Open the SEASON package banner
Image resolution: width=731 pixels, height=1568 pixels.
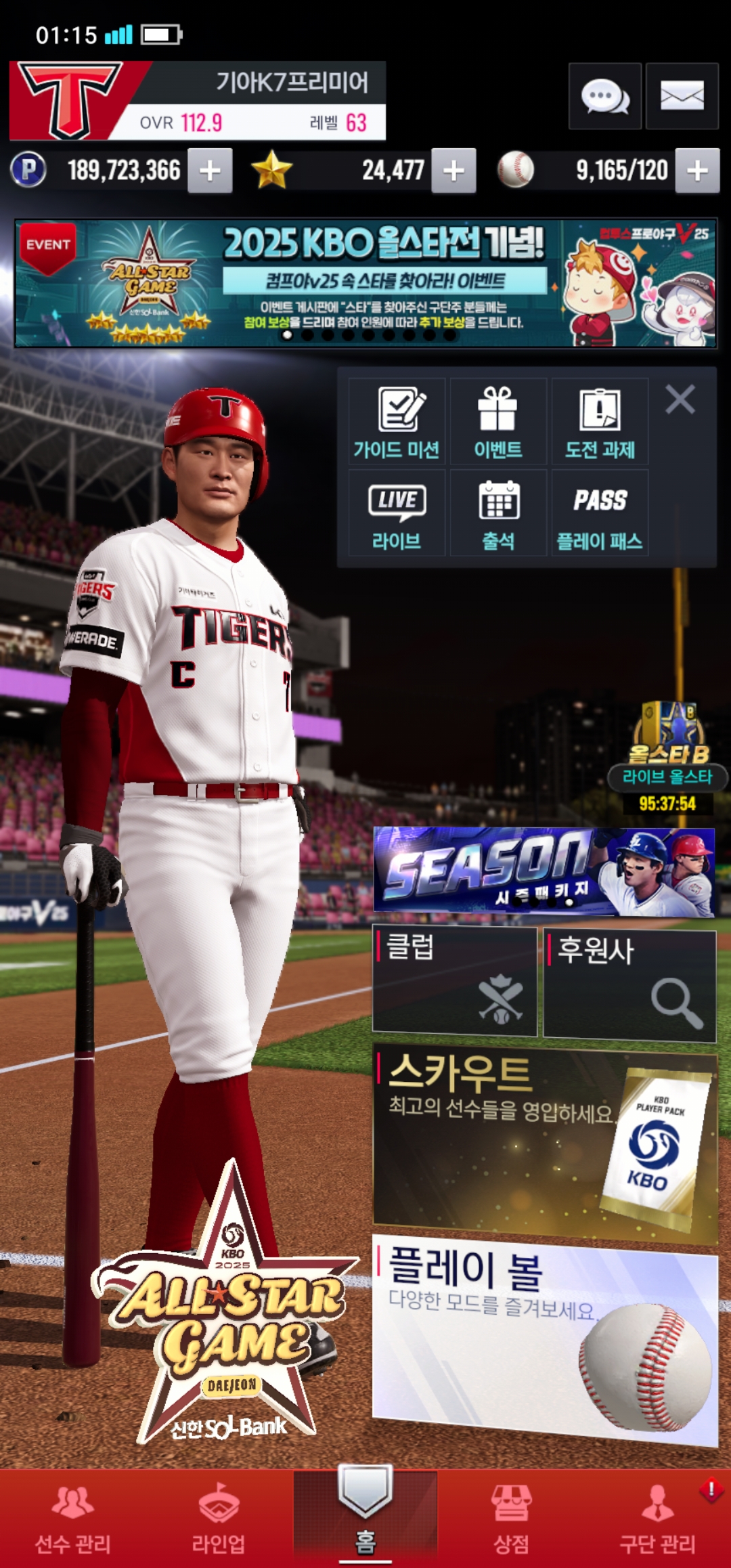click(544, 872)
